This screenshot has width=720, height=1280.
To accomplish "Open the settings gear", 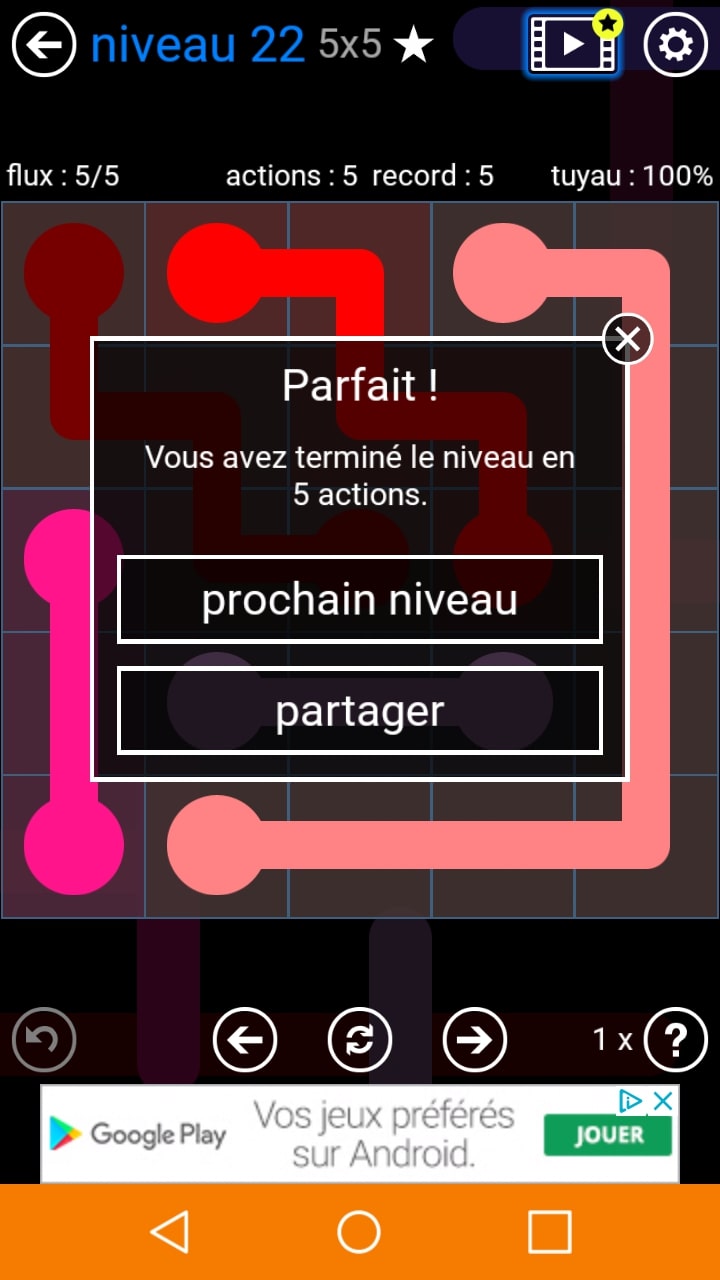I will [676, 45].
